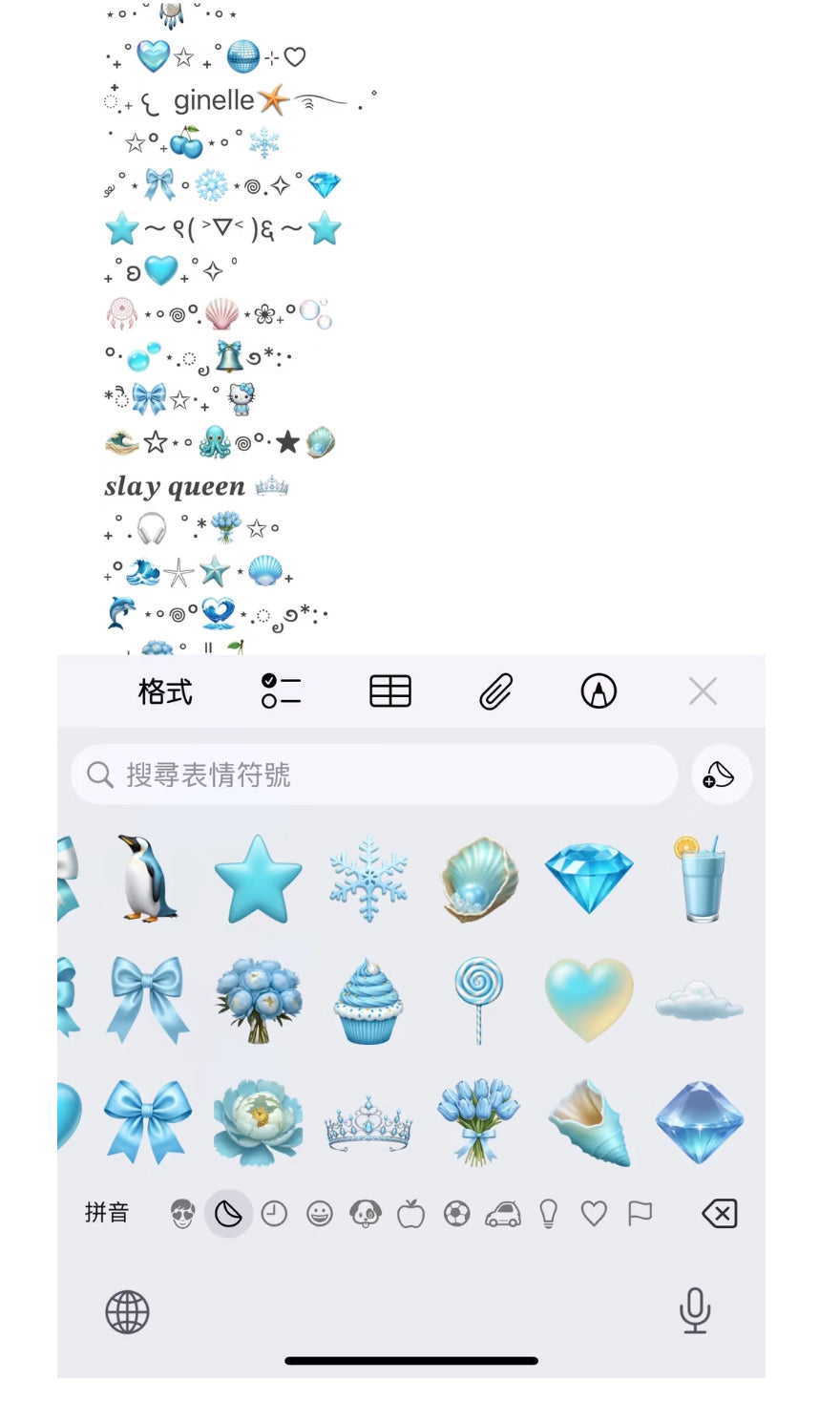Insert the blue star sticker
The image size is (840, 1402).
(258, 880)
